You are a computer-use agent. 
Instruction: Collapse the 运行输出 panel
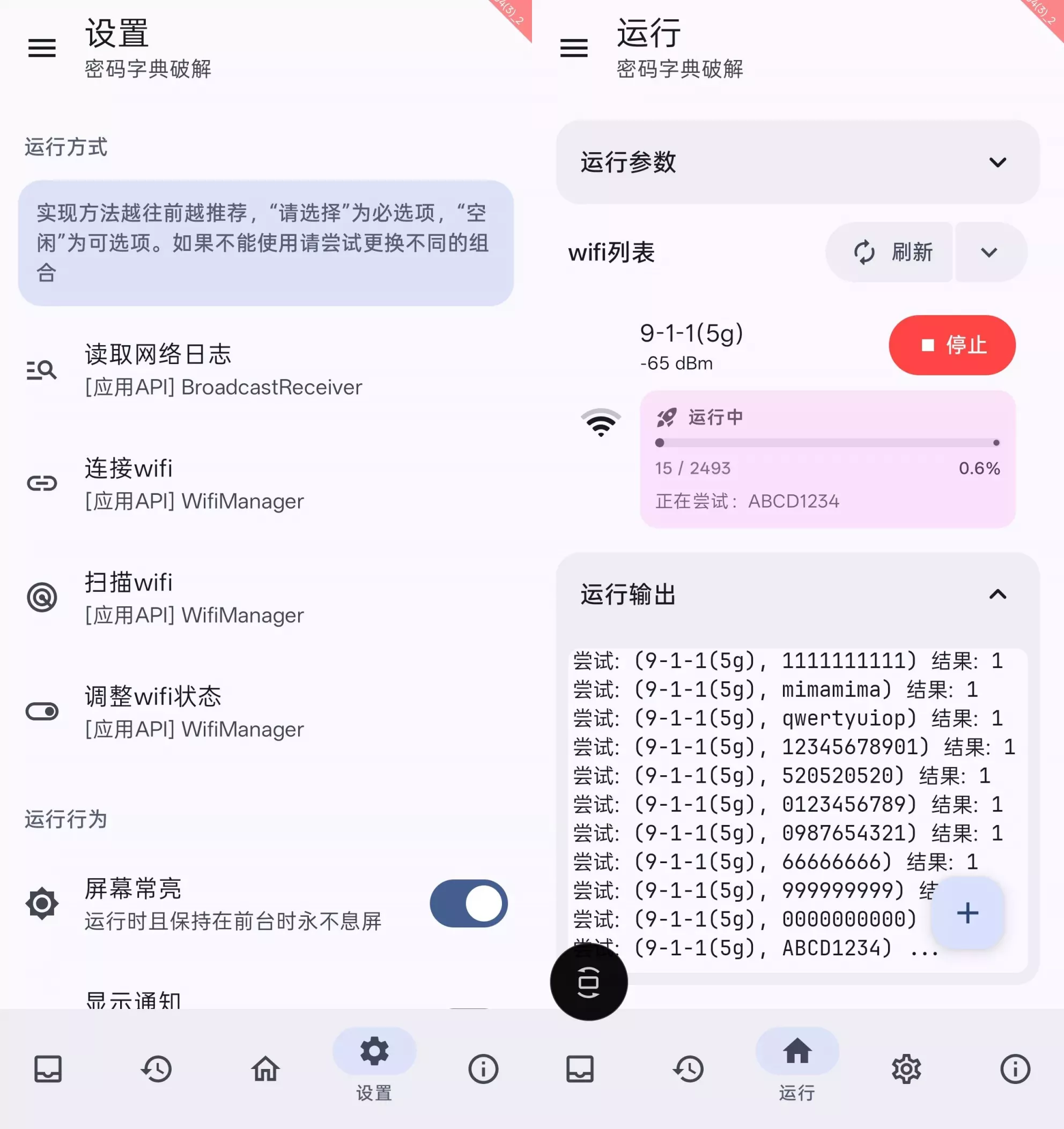[997, 595]
